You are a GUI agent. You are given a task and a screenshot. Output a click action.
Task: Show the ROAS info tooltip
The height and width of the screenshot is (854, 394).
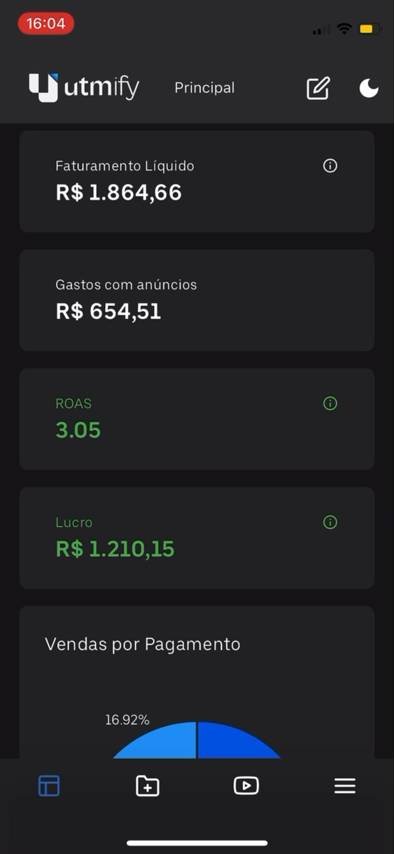(x=330, y=404)
